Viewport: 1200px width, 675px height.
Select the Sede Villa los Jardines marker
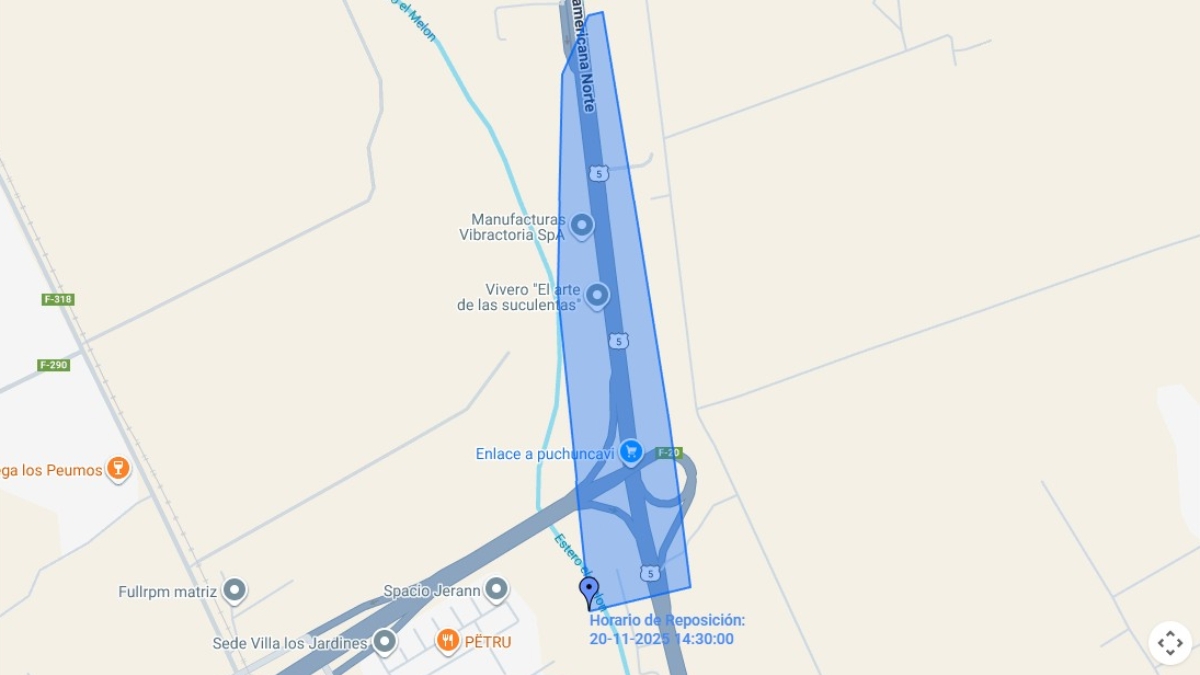point(384,641)
